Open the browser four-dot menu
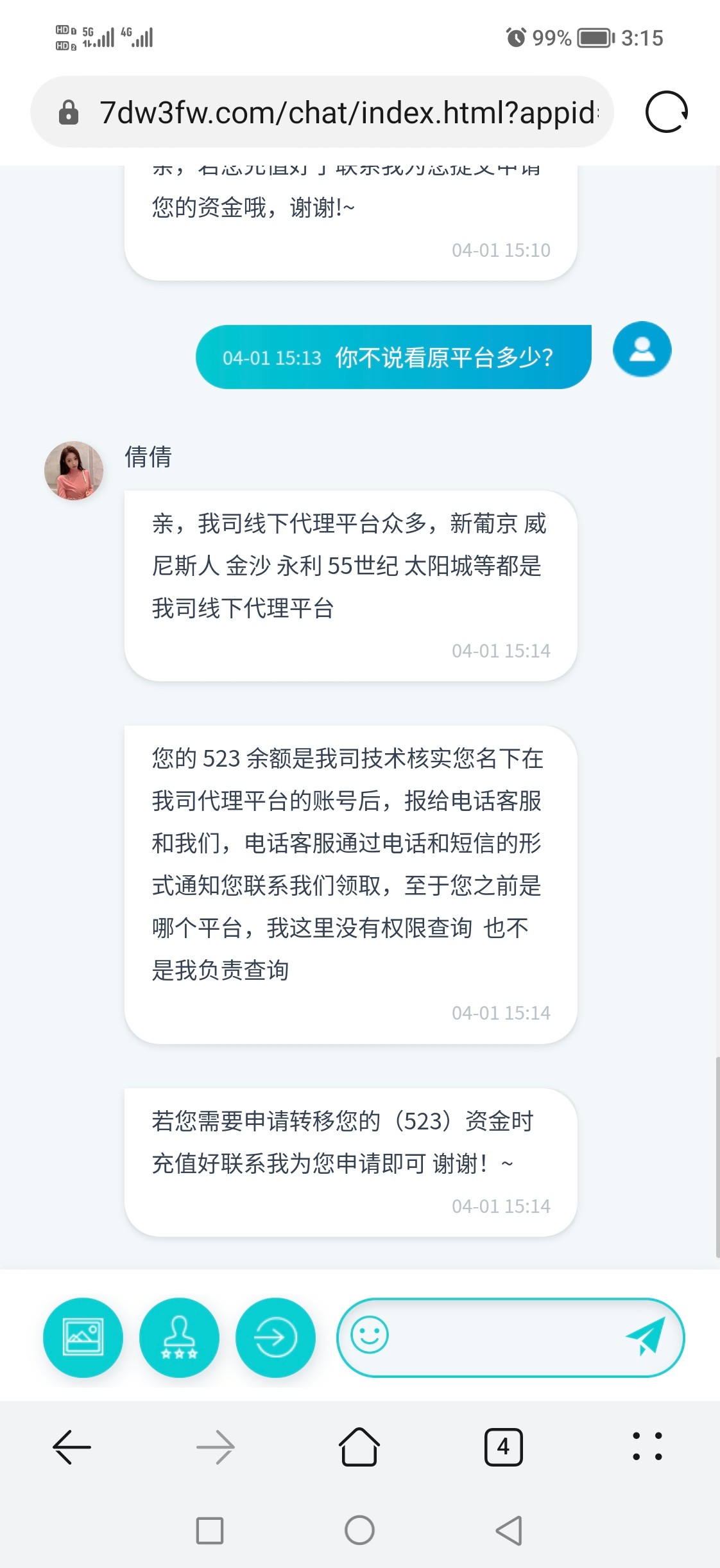Viewport: 720px width, 1568px height. pos(647,1447)
